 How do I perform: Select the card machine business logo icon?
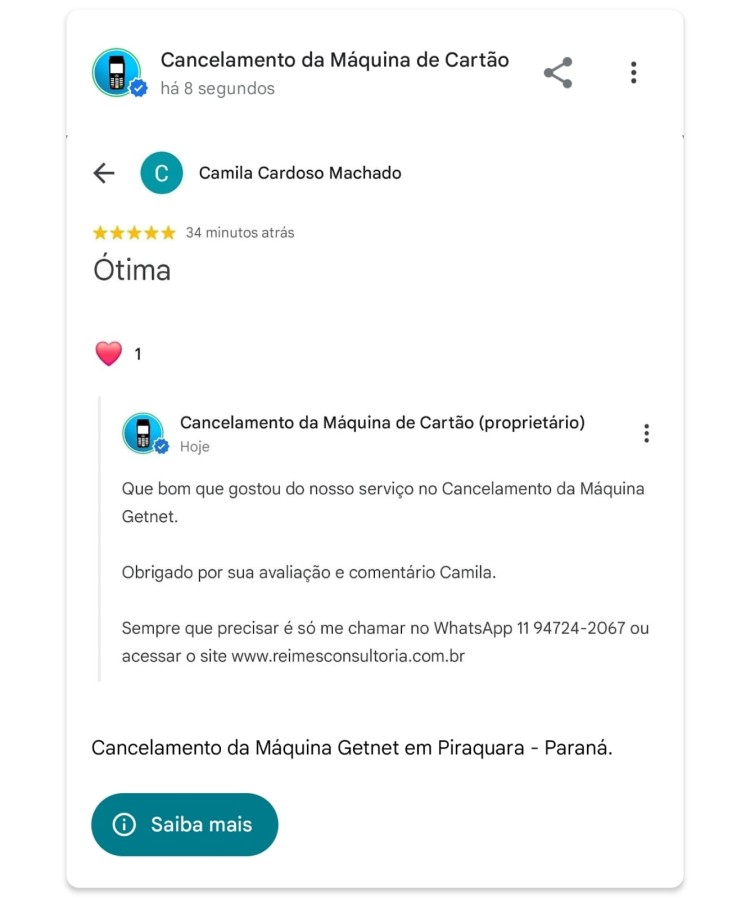pos(118,73)
